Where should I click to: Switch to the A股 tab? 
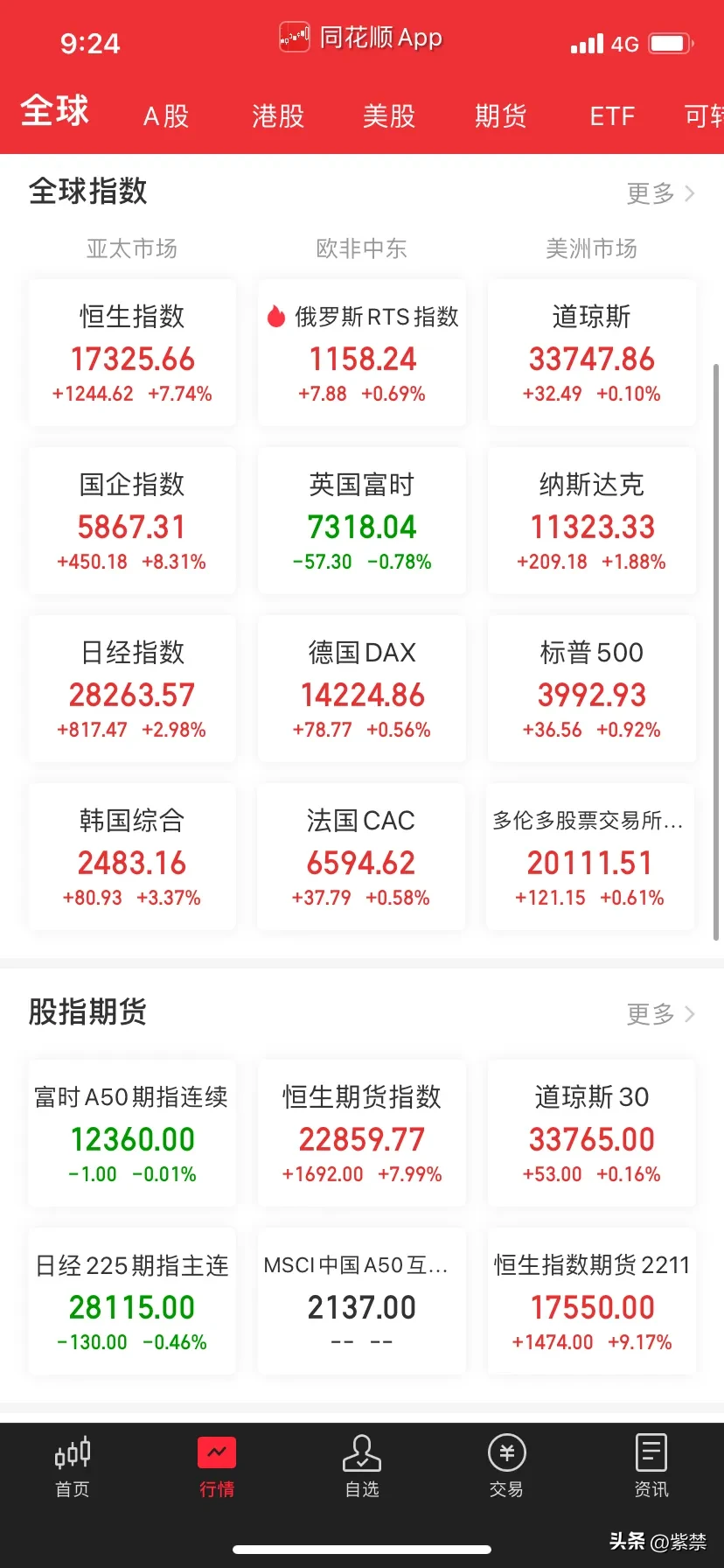pos(166,115)
